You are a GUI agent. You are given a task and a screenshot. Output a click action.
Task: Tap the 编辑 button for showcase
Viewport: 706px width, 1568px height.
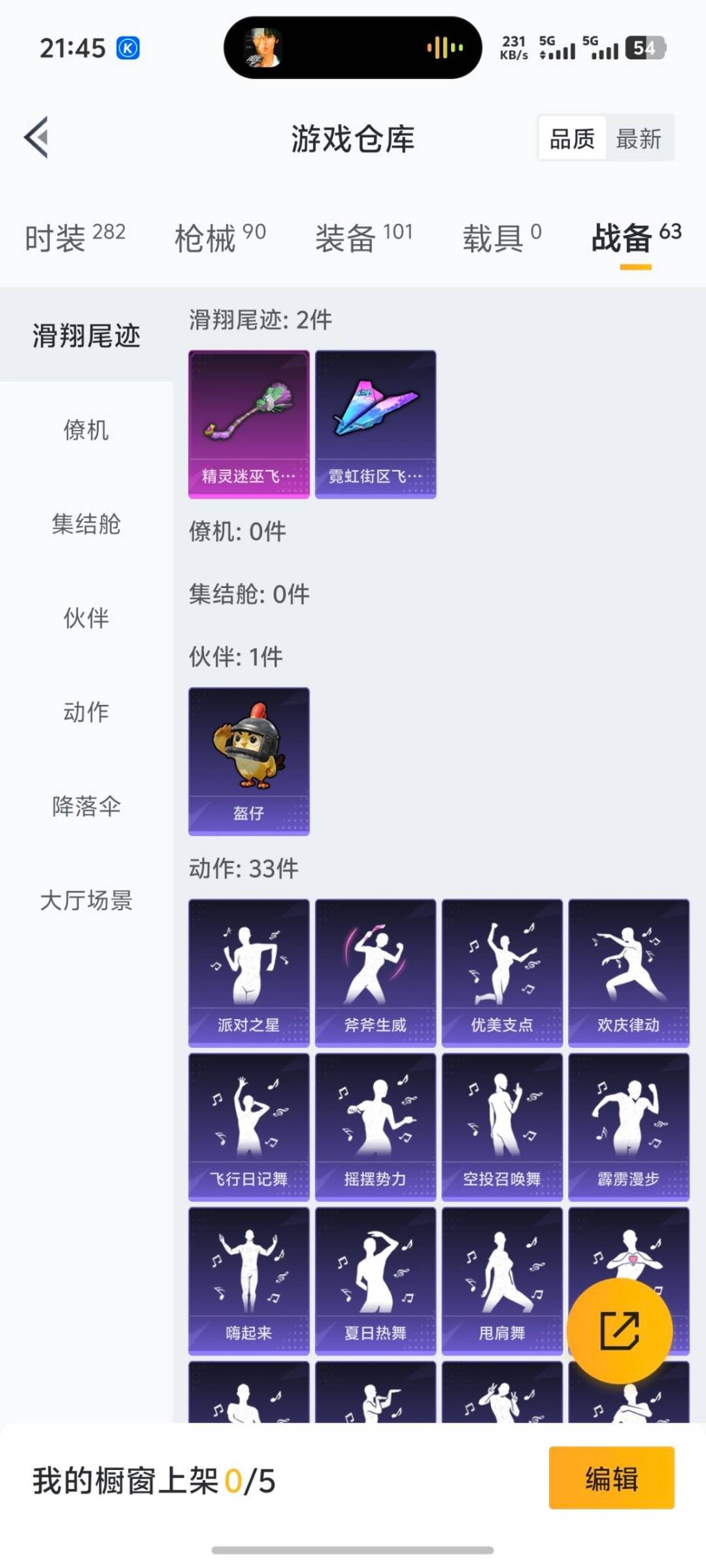pos(611,1478)
